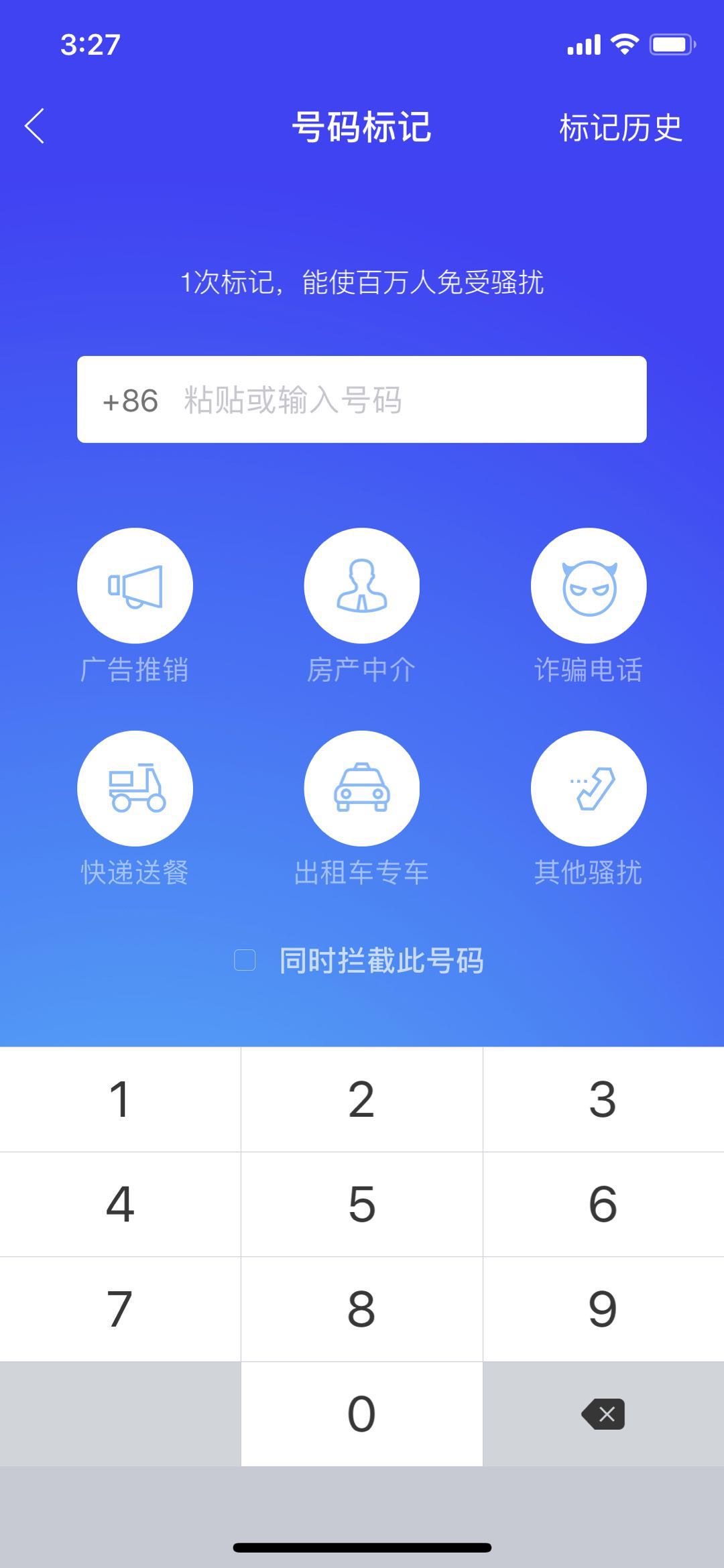Select the 其他骚扰 phone icon

[x=589, y=789]
